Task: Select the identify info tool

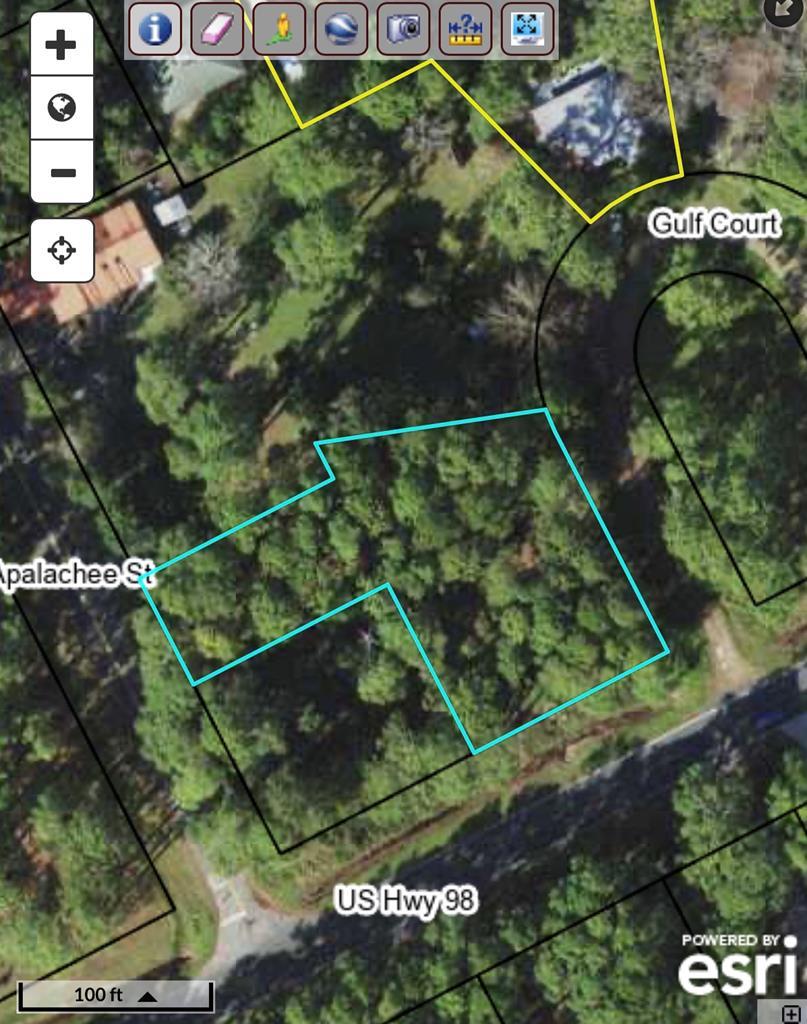Action: [x=155, y=29]
